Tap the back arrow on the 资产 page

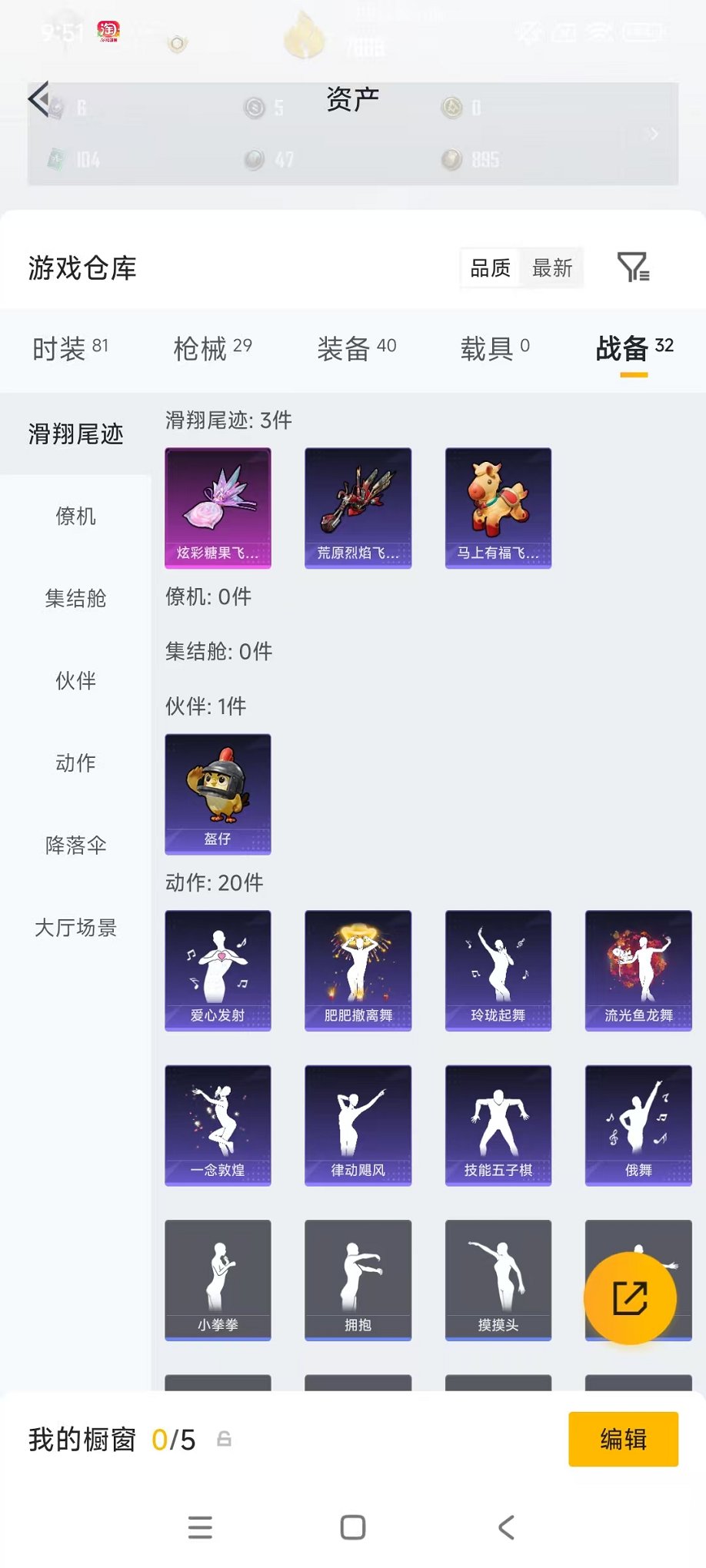point(38,98)
